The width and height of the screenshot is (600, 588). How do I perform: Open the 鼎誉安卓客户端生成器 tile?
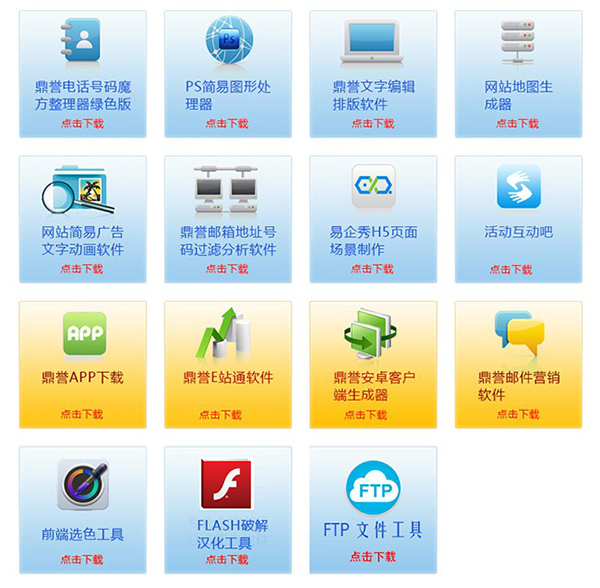click(x=372, y=414)
